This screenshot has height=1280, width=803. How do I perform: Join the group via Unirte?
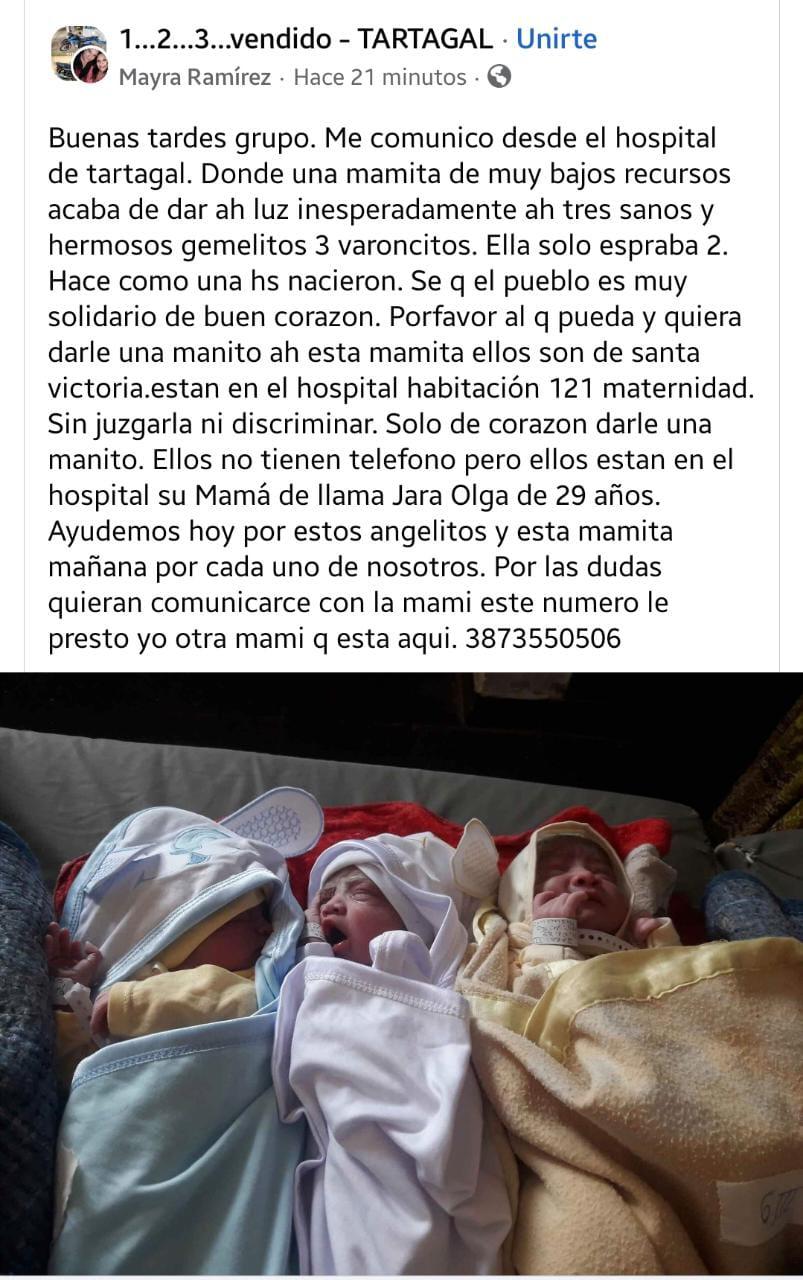click(x=556, y=40)
